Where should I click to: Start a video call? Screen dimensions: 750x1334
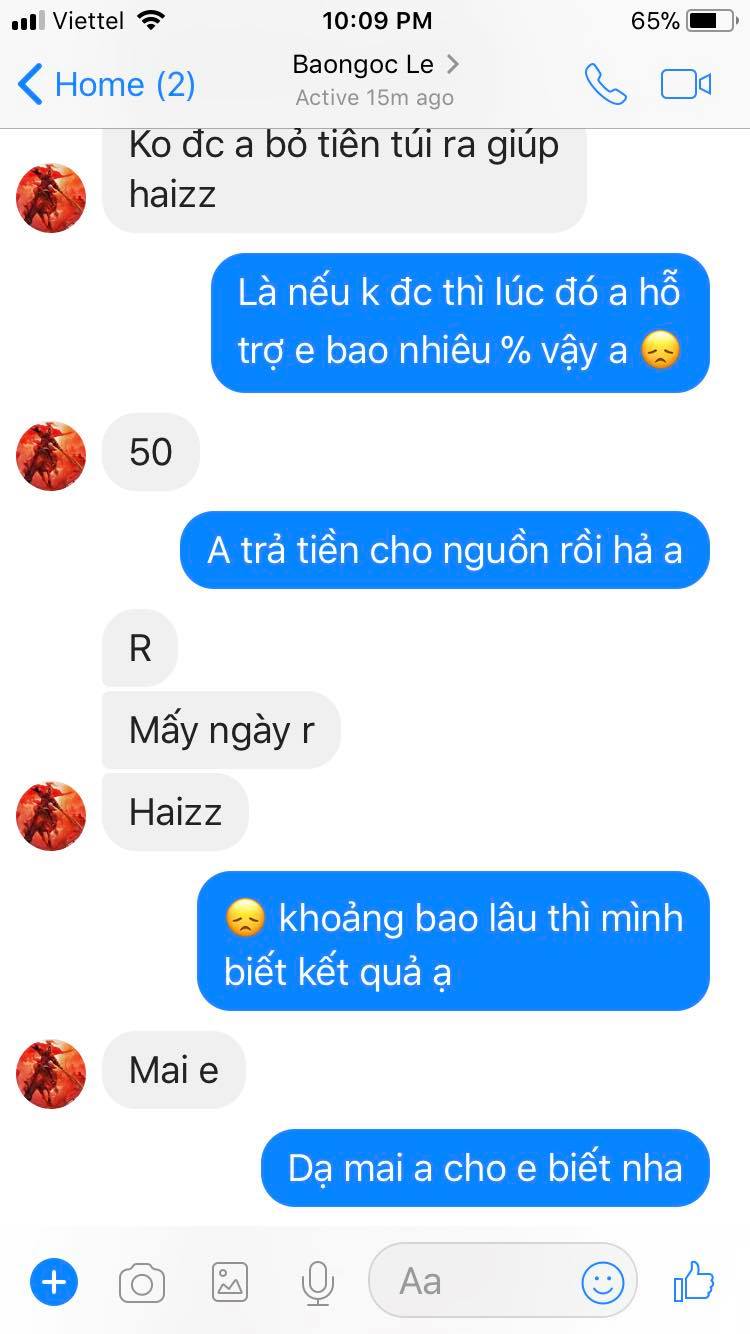[686, 84]
